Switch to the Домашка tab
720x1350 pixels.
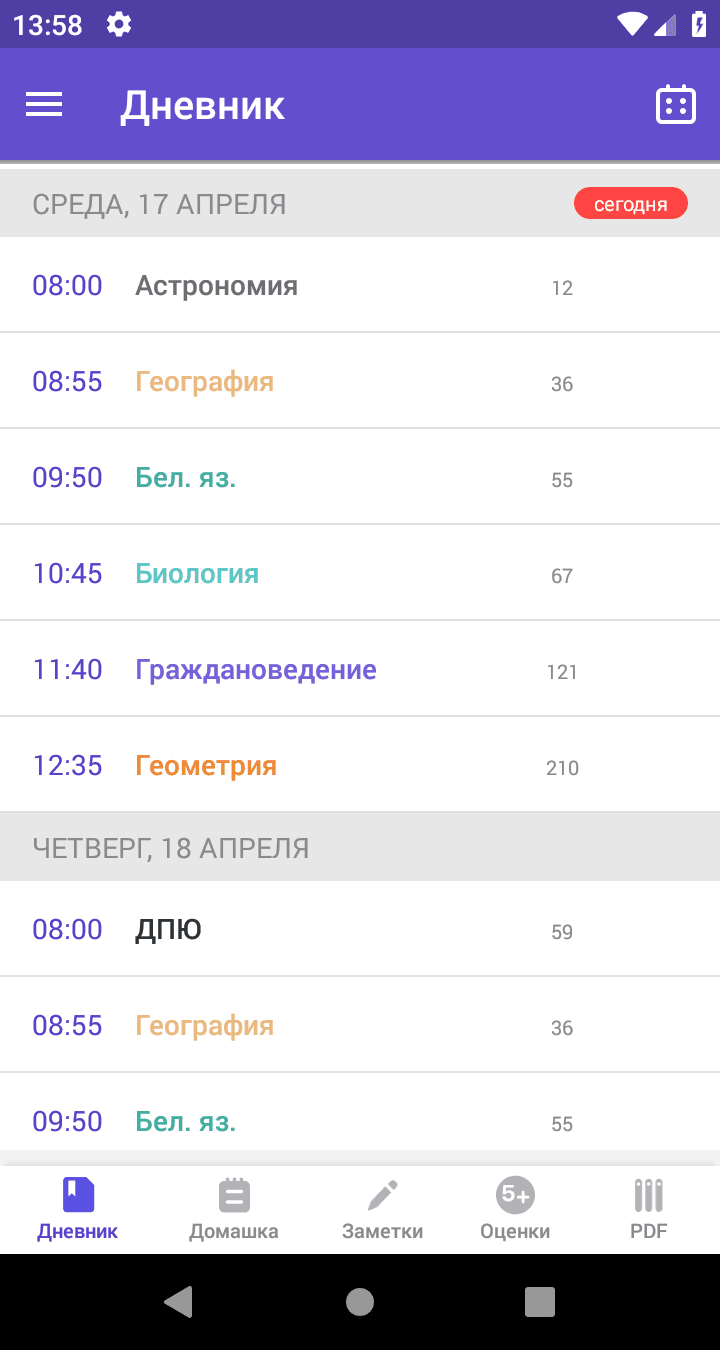(234, 1208)
